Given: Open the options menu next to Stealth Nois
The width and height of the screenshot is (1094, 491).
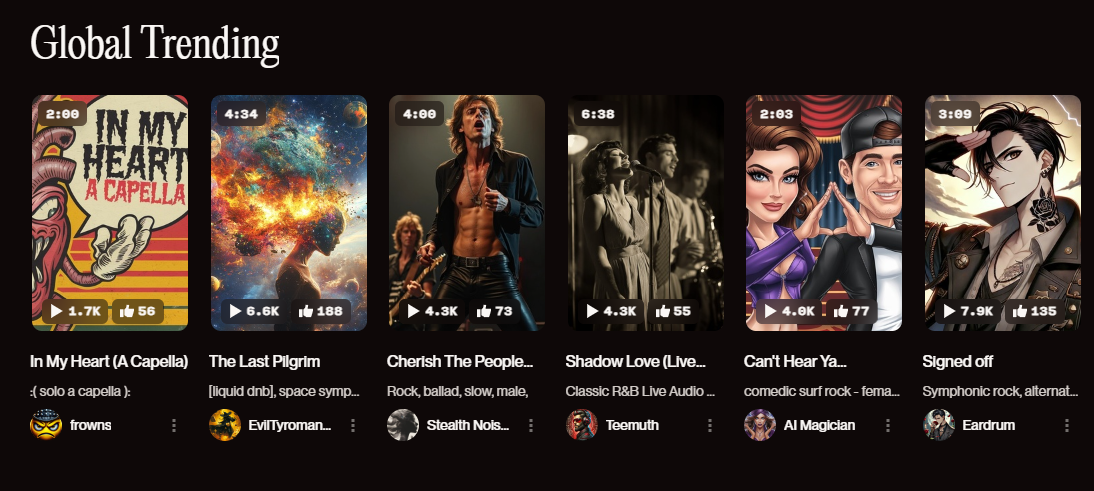Looking at the screenshot, I should [531, 425].
